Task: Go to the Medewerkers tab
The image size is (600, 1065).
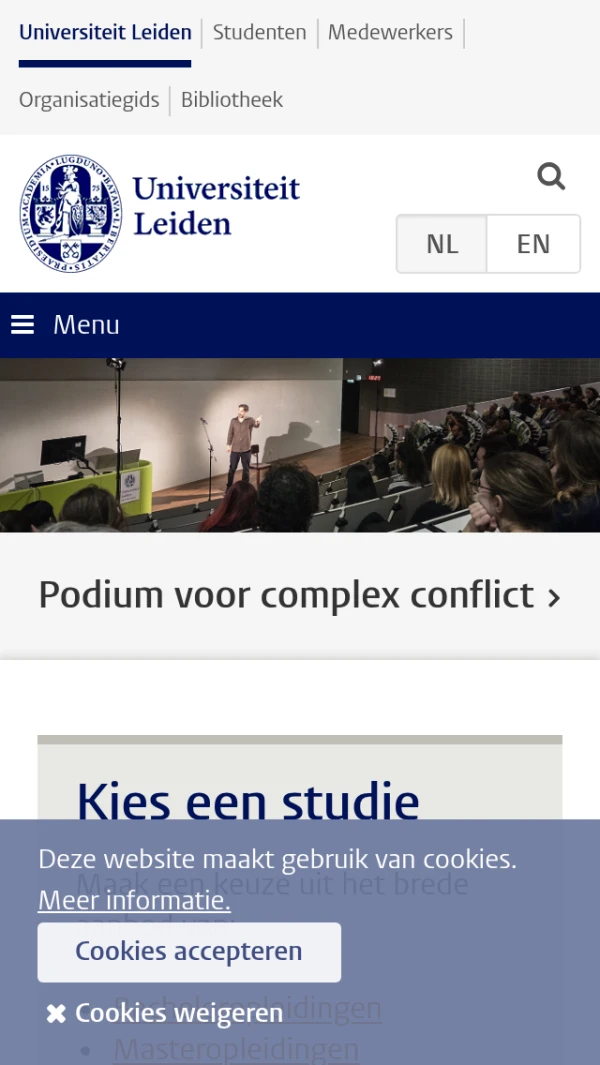Action: 390,32
